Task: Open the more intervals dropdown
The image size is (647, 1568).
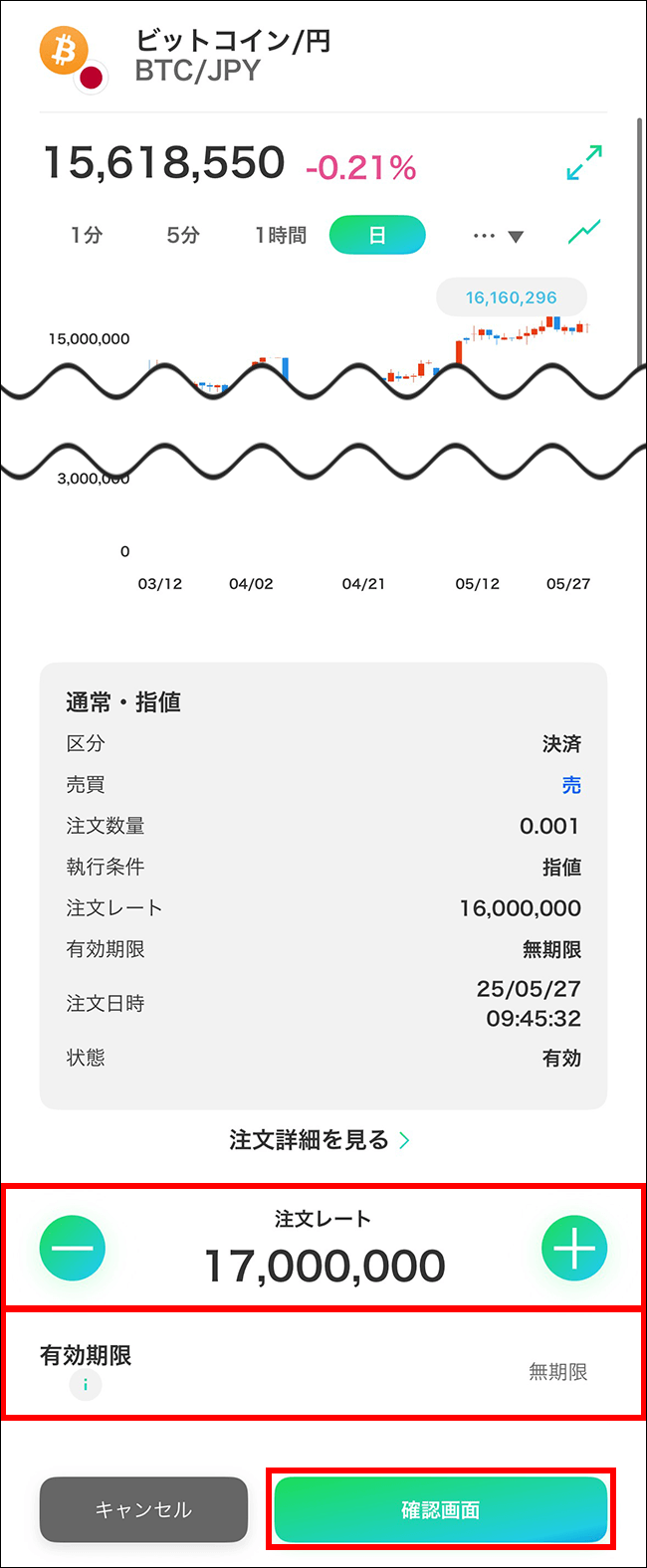Action: [x=498, y=237]
